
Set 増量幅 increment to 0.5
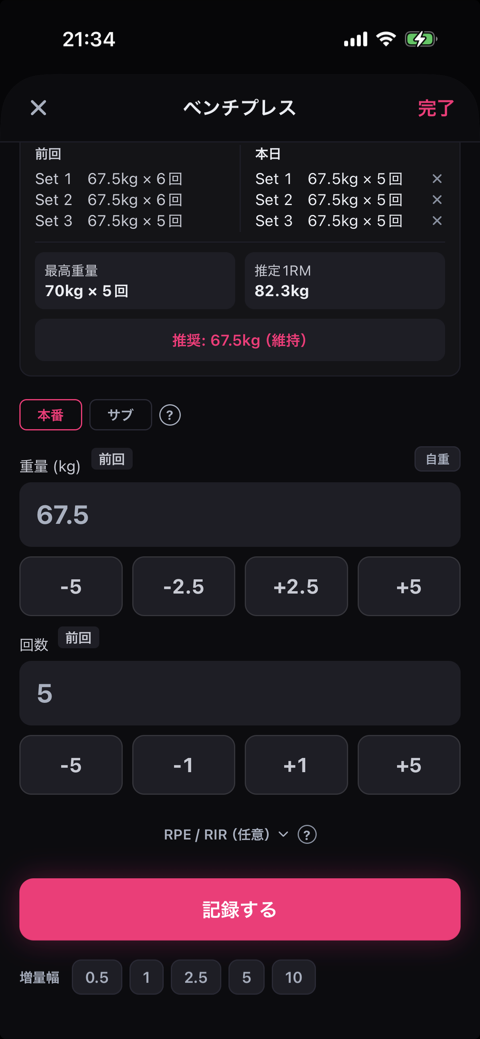point(97,977)
